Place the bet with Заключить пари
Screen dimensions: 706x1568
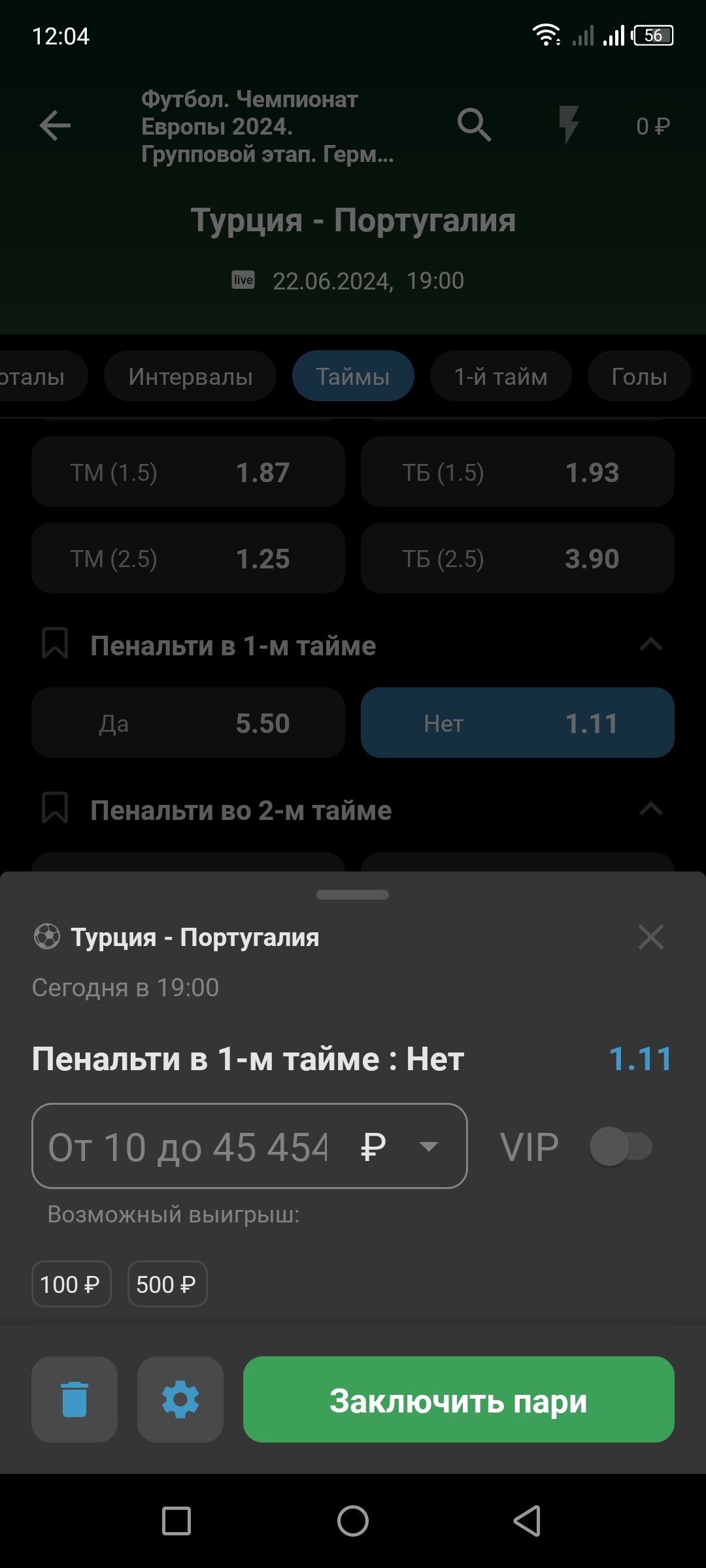pyautogui.click(x=458, y=1400)
